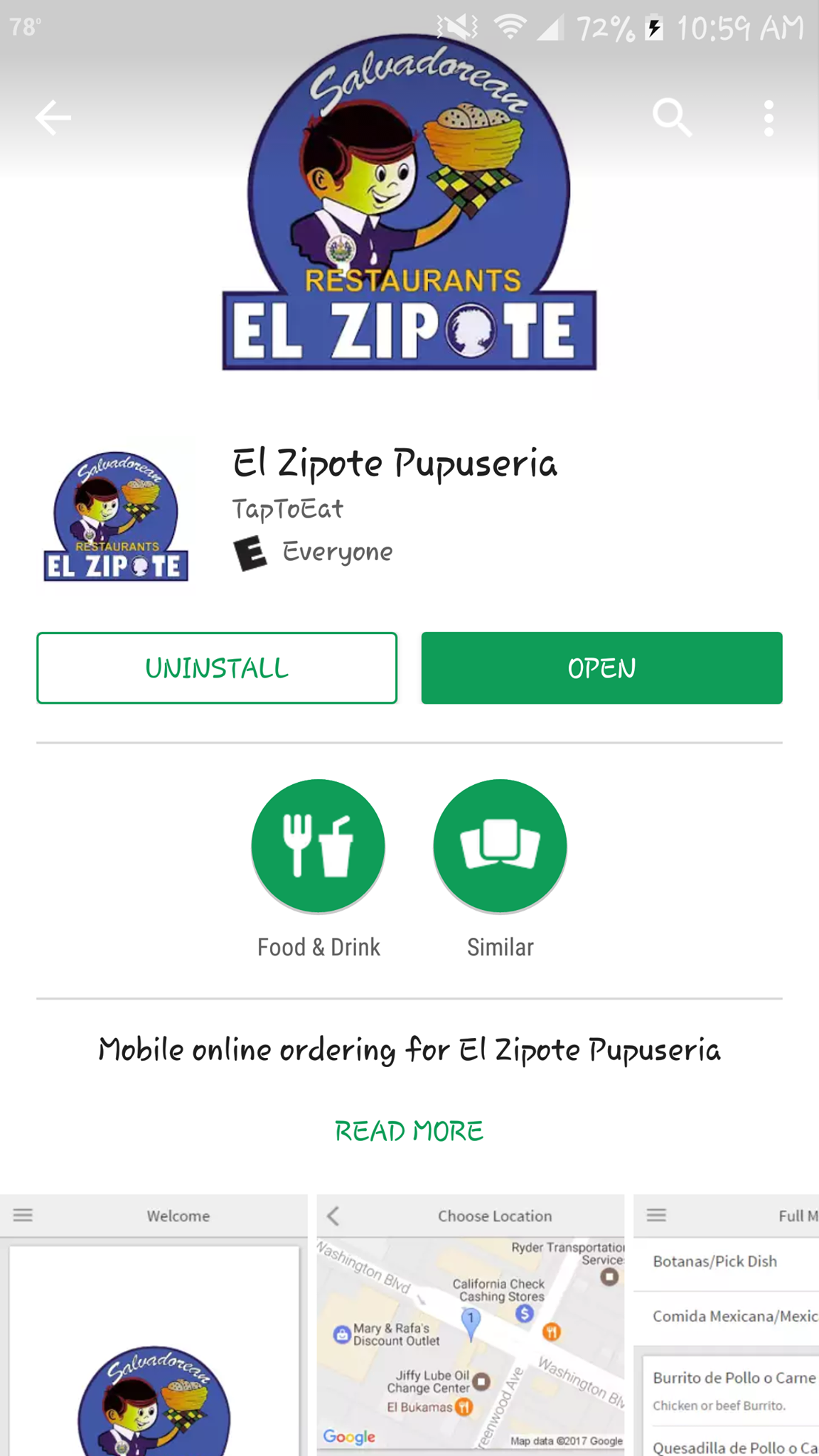The height and width of the screenshot is (1456, 819).
Task: View Similar apps
Action: pyautogui.click(x=500, y=846)
